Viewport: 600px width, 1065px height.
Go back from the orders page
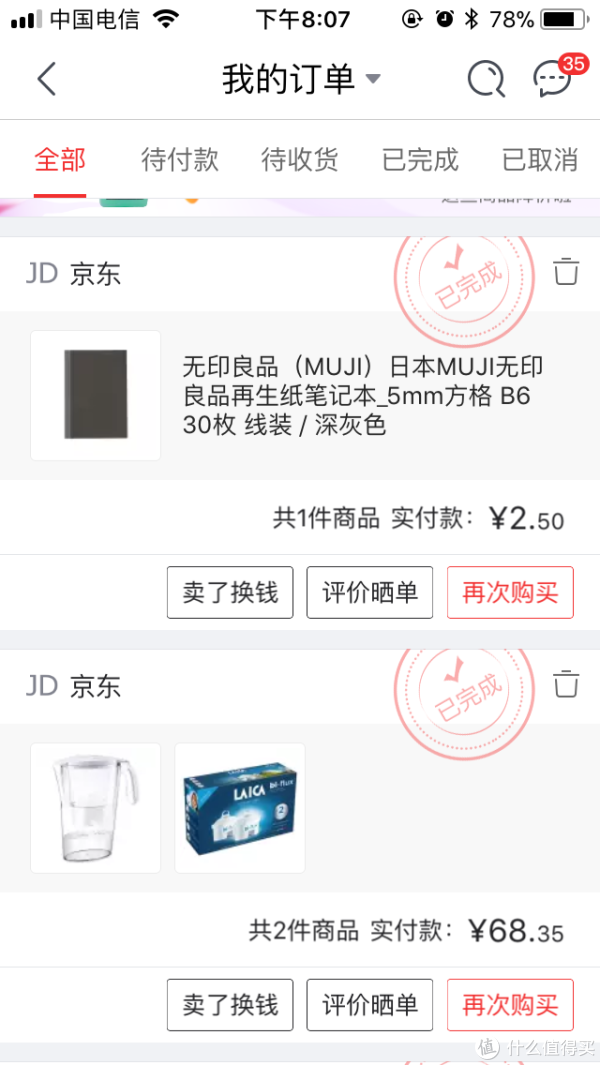point(46,79)
